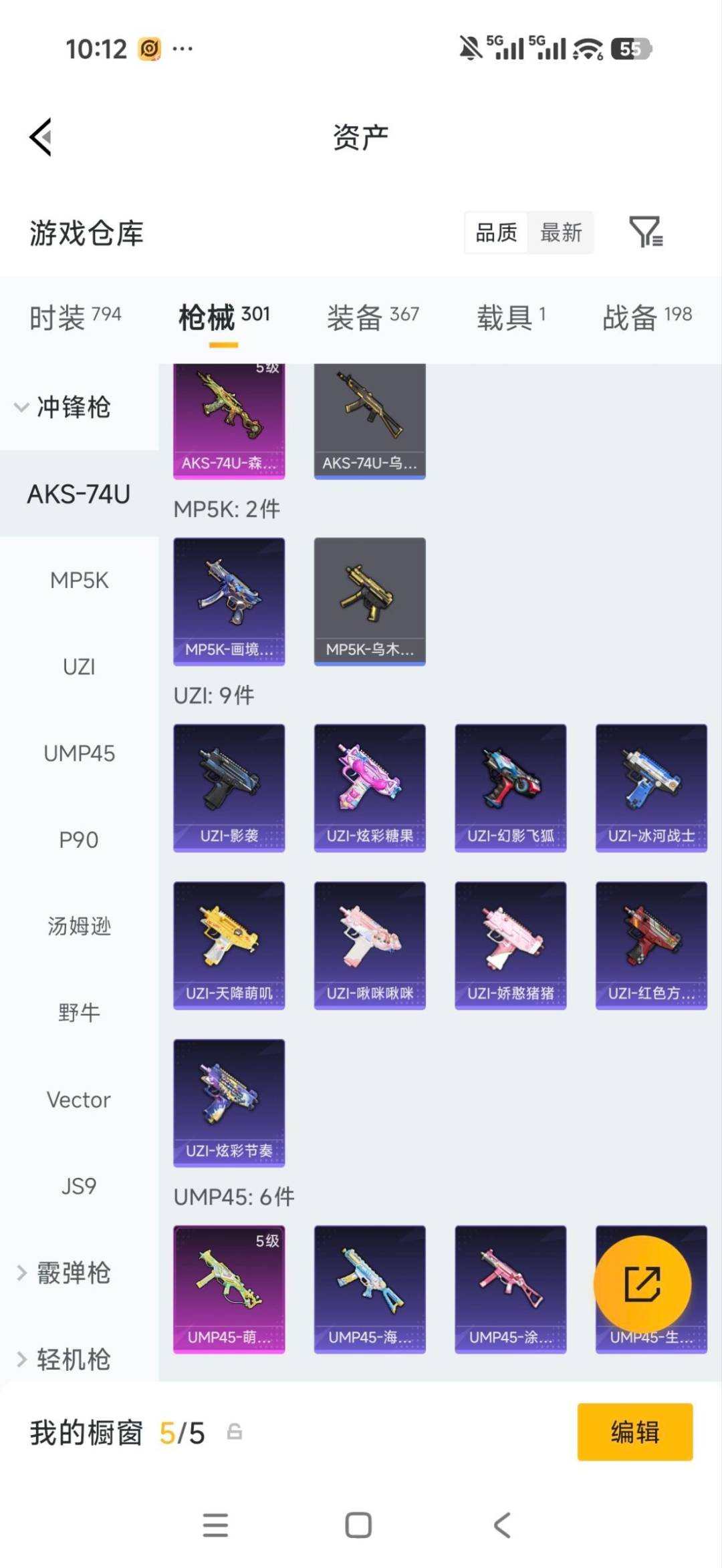View the UZI-冰河战士 skin

651,788
